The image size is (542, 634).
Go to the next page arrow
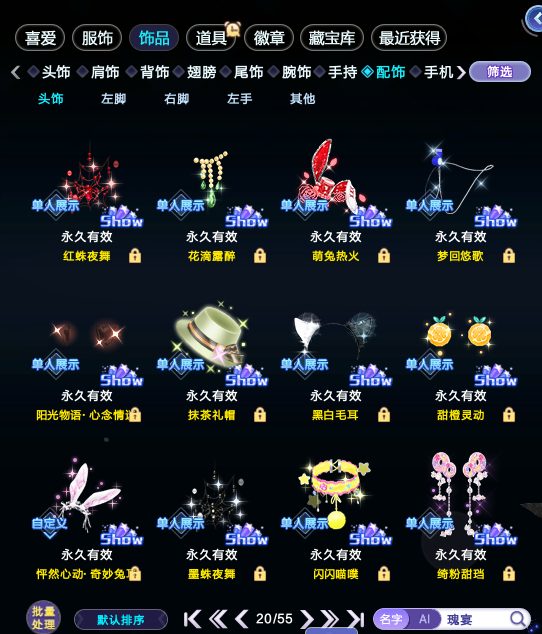pos(307,619)
